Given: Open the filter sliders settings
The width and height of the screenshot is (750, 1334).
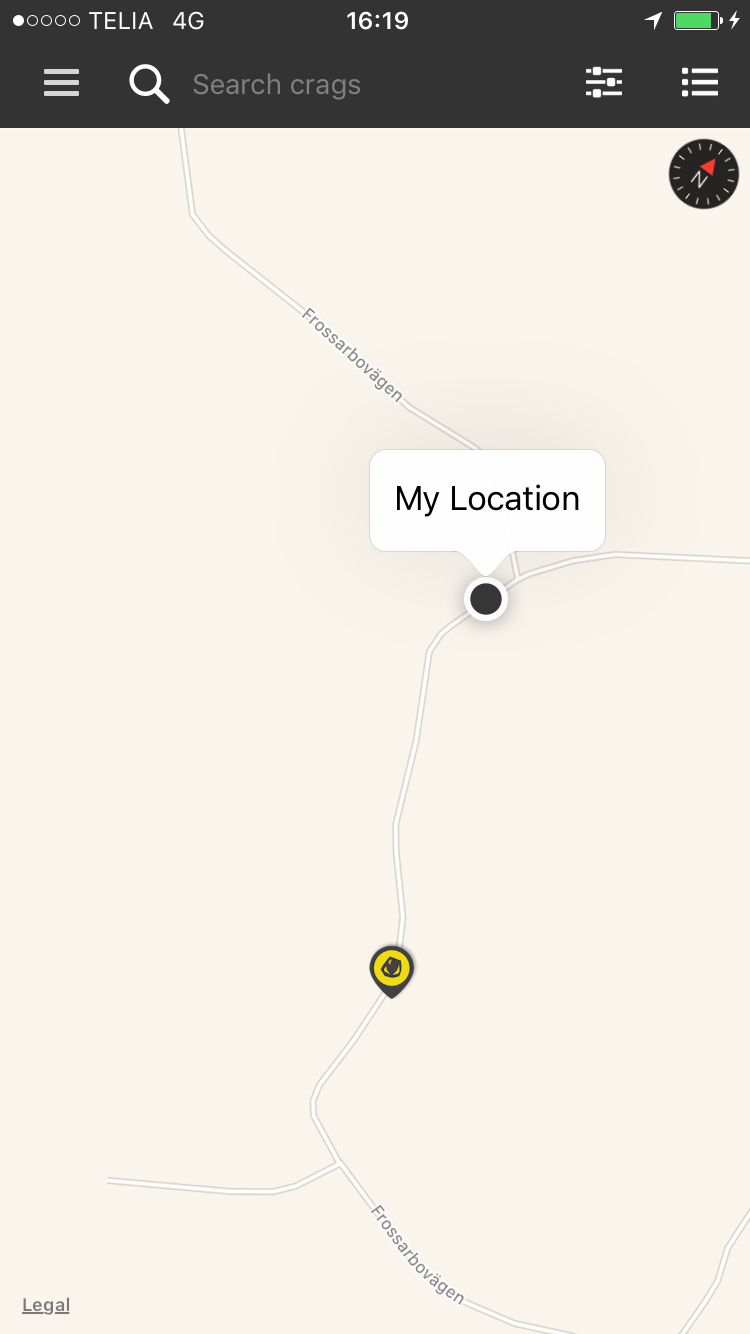Looking at the screenshot, I should (x=604, y=83).
